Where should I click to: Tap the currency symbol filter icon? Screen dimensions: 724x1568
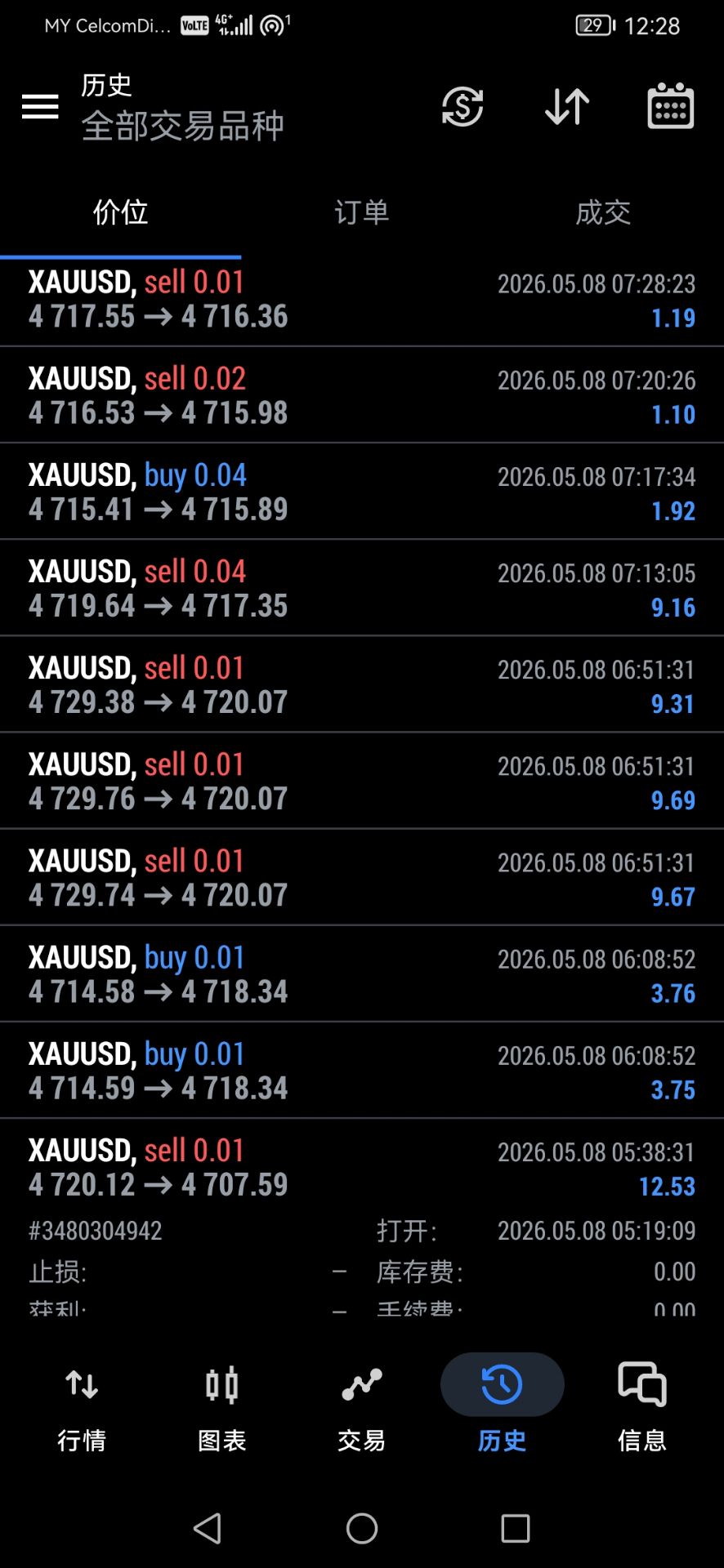tap(463, 106)
